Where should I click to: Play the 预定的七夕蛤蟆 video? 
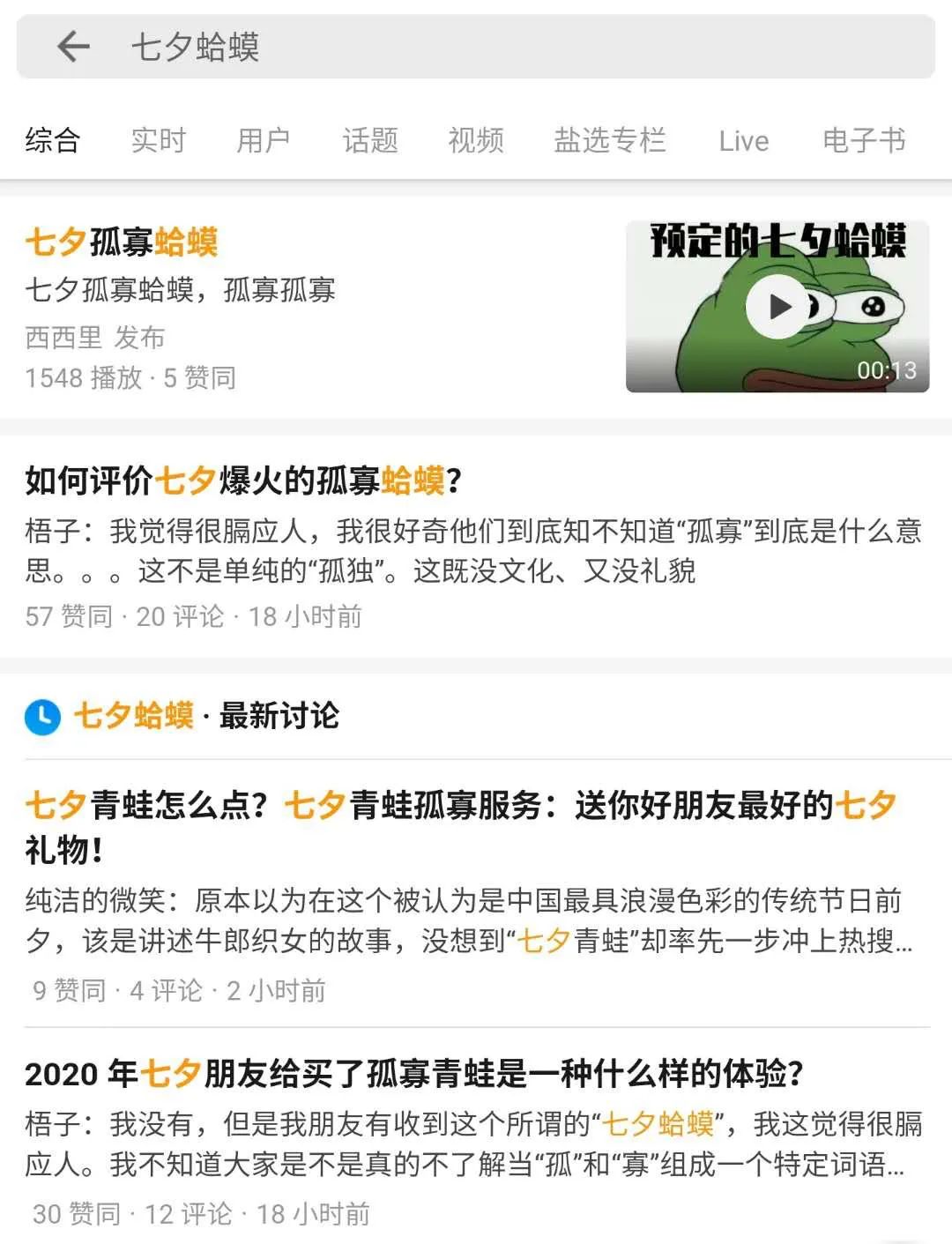(777, 307)
